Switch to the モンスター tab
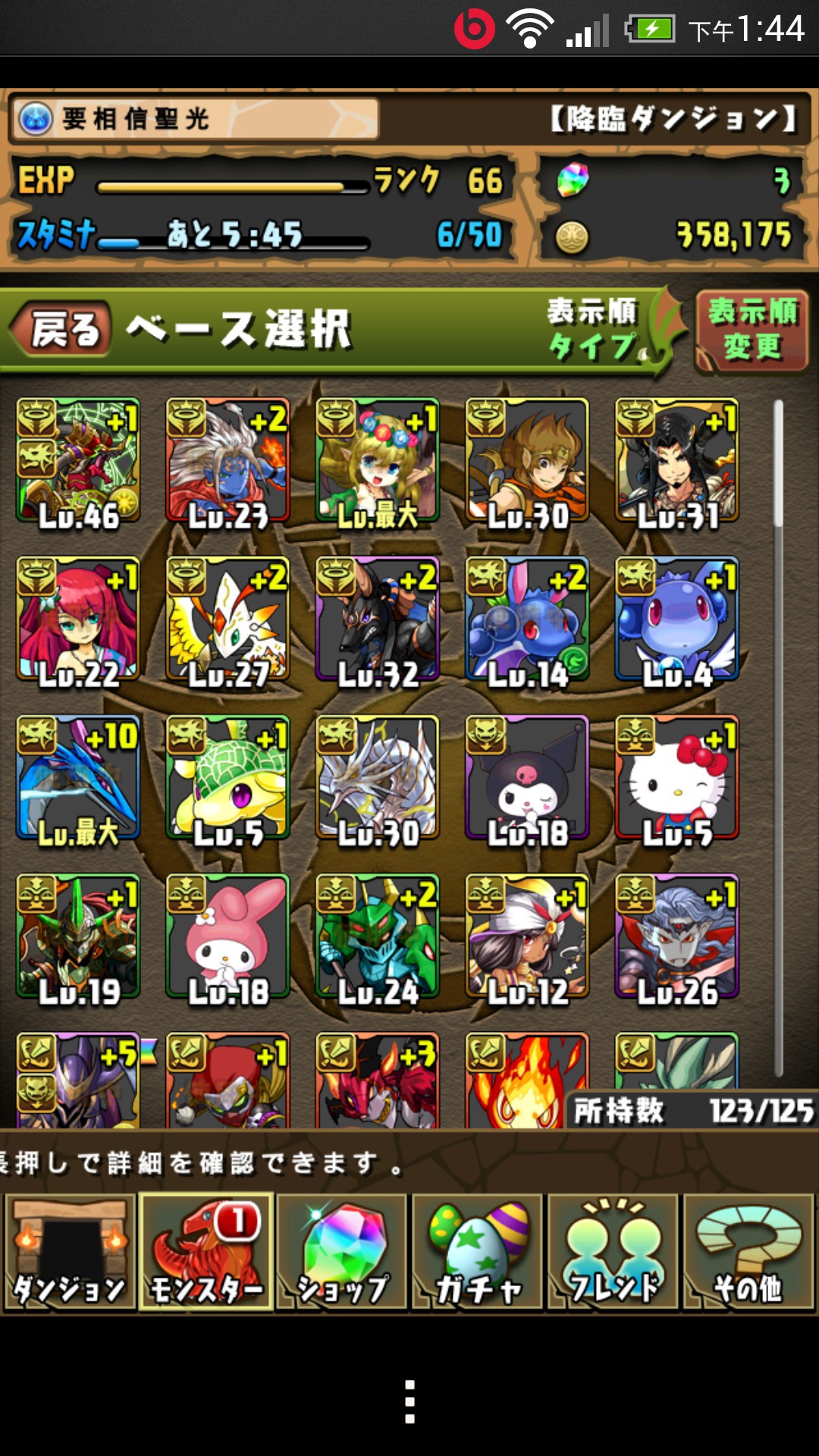Screen dimensions: 819x1456 pyautogui.click(x=206, y=1251)
